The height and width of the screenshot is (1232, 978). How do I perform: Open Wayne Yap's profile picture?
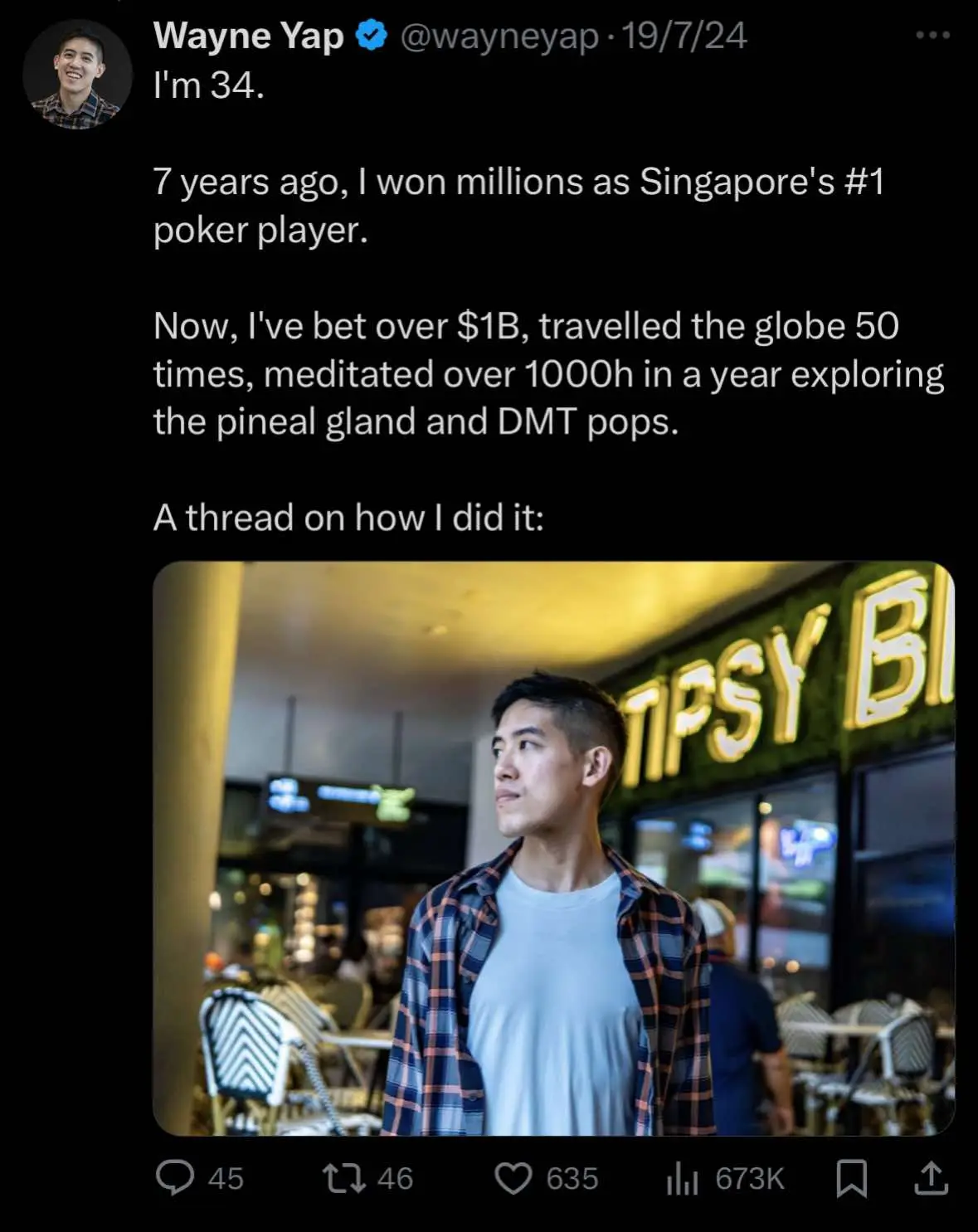(76, 75)
